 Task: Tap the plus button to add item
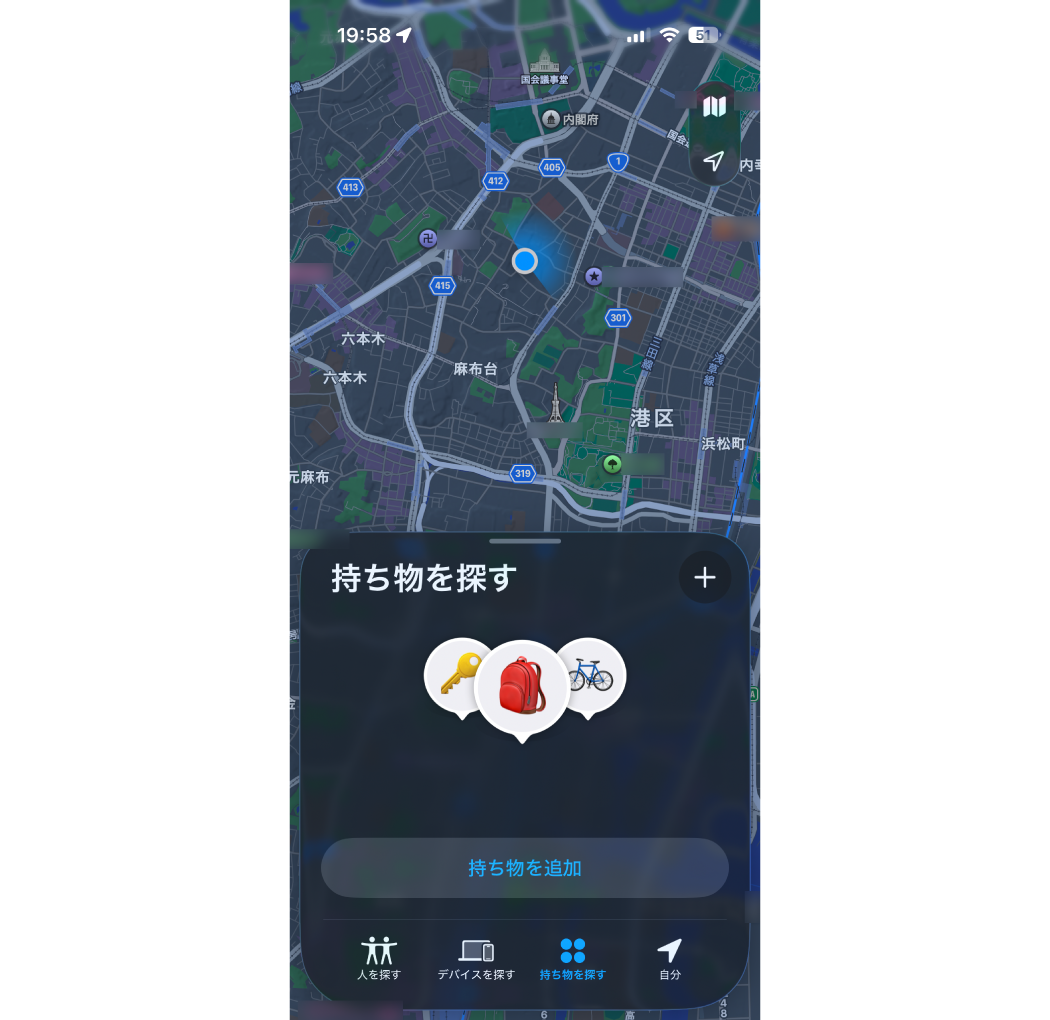[705, 577]
